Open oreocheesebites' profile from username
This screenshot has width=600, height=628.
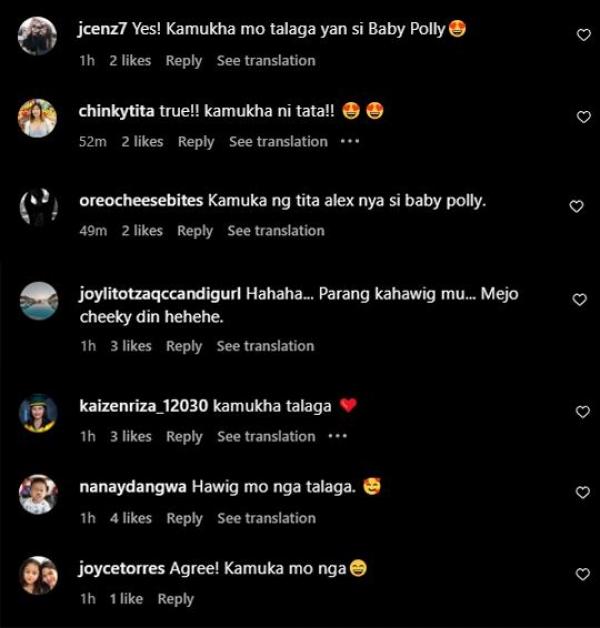[x=141, y=201]
